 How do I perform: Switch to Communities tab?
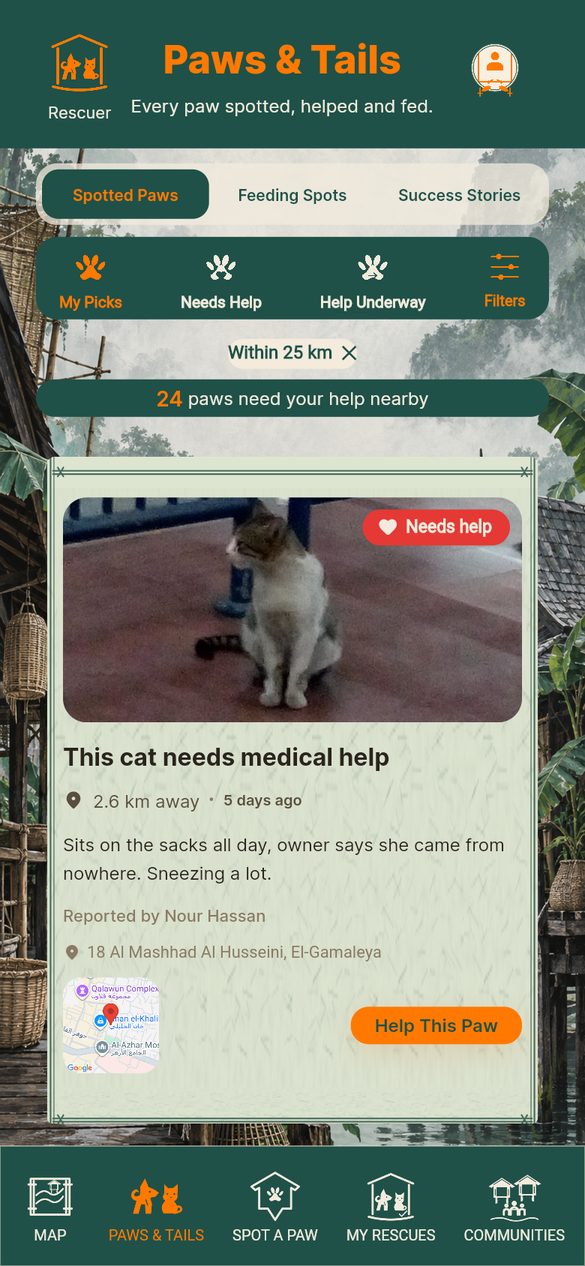tap(514, 1208)
